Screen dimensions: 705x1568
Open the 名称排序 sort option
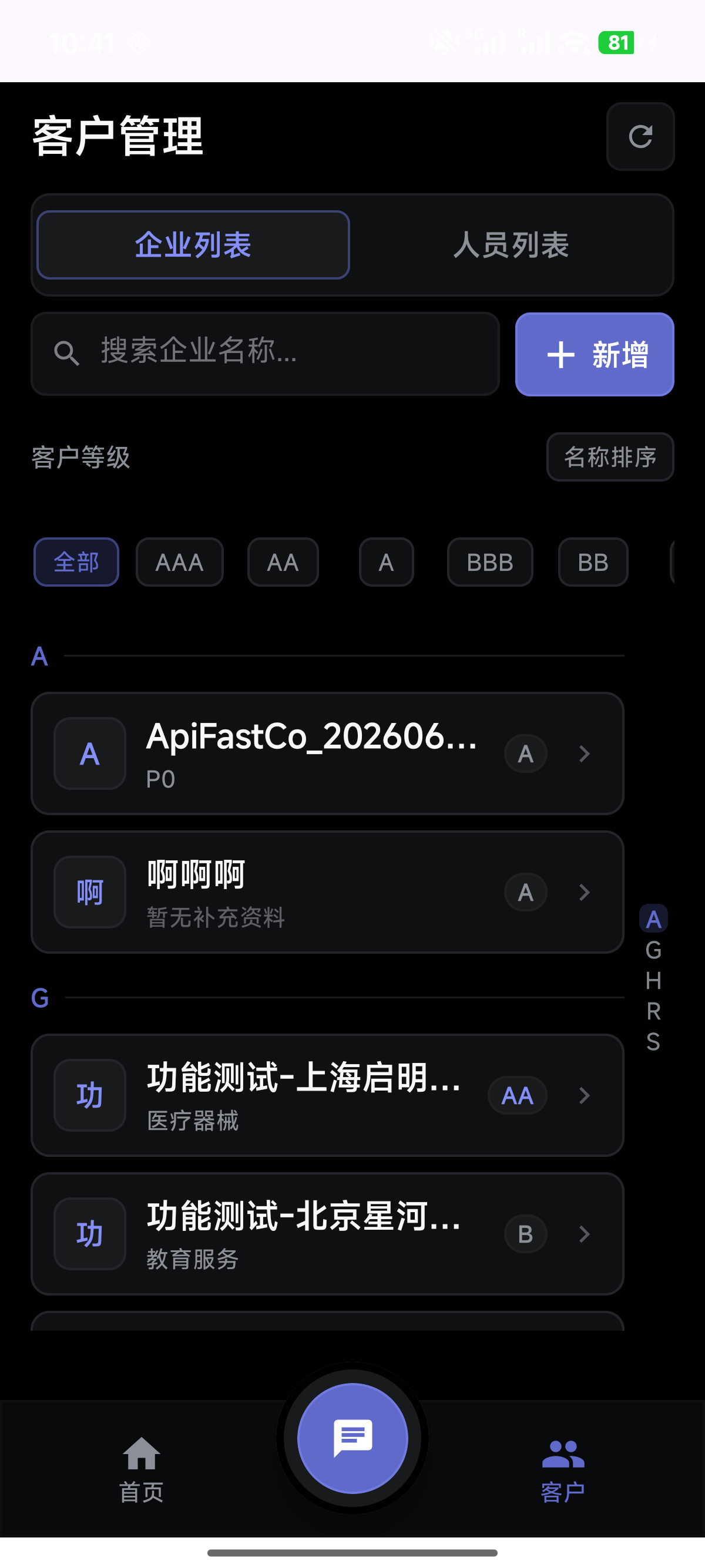coord(610,456)
